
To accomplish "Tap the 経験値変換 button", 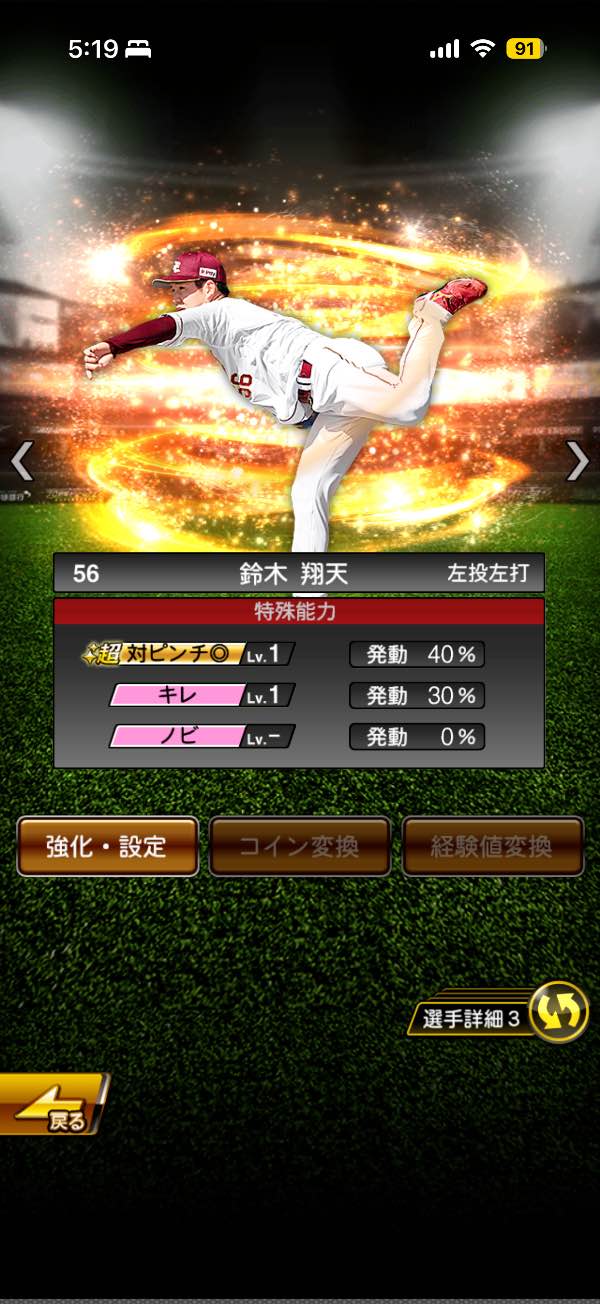I will tap(492, 846).
